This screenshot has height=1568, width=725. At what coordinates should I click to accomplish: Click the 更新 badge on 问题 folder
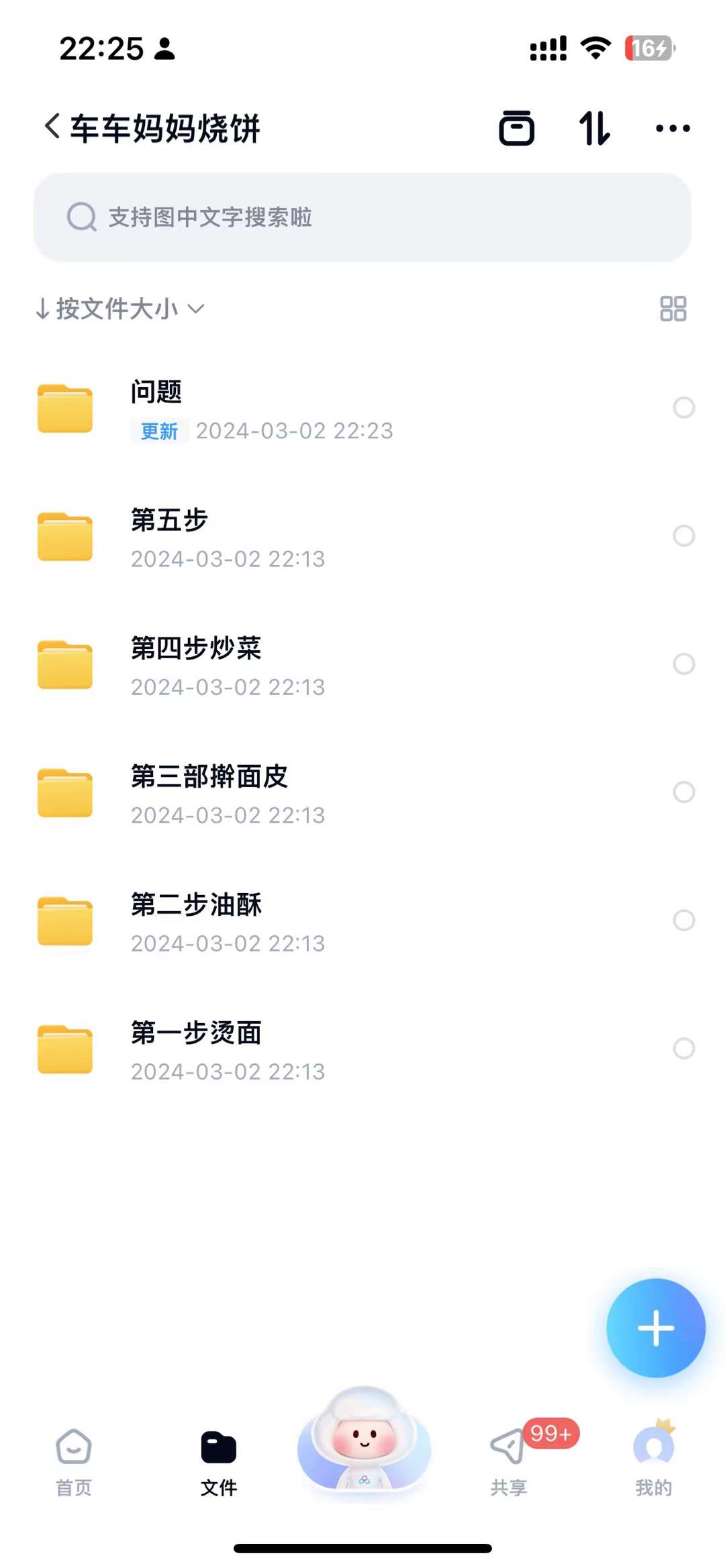pos(158,431)
